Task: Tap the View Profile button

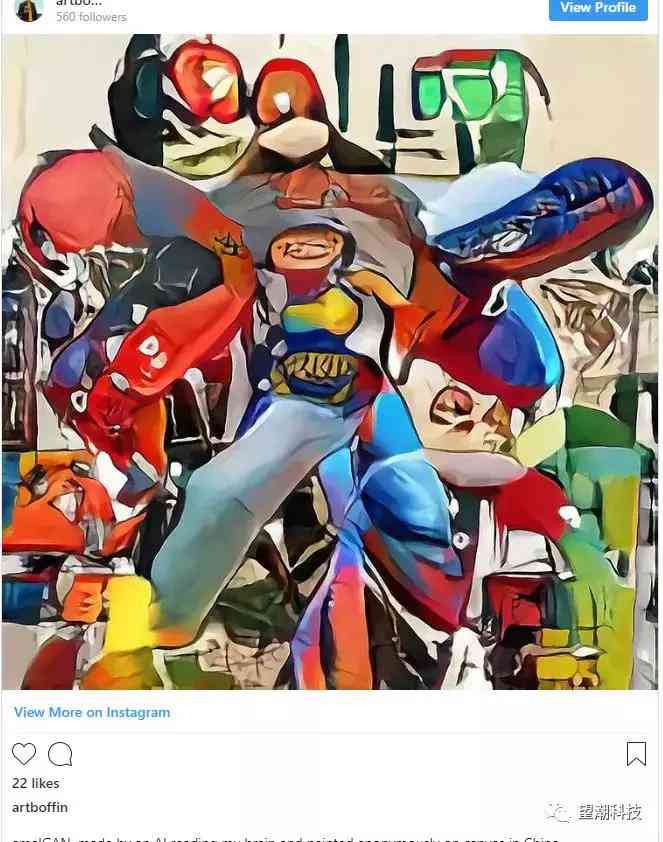Action: tap(597, 8)
